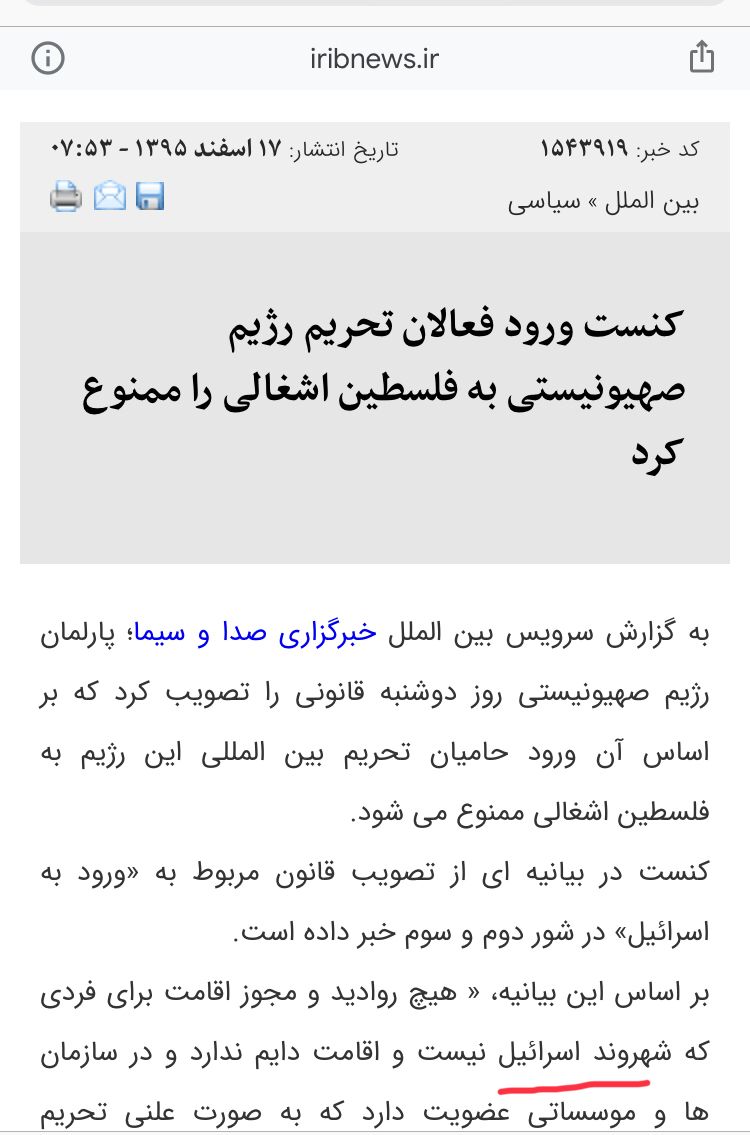Share this page from the browser bar
The width and height of the screenshot is (750, 1135).
coord(702,58)
